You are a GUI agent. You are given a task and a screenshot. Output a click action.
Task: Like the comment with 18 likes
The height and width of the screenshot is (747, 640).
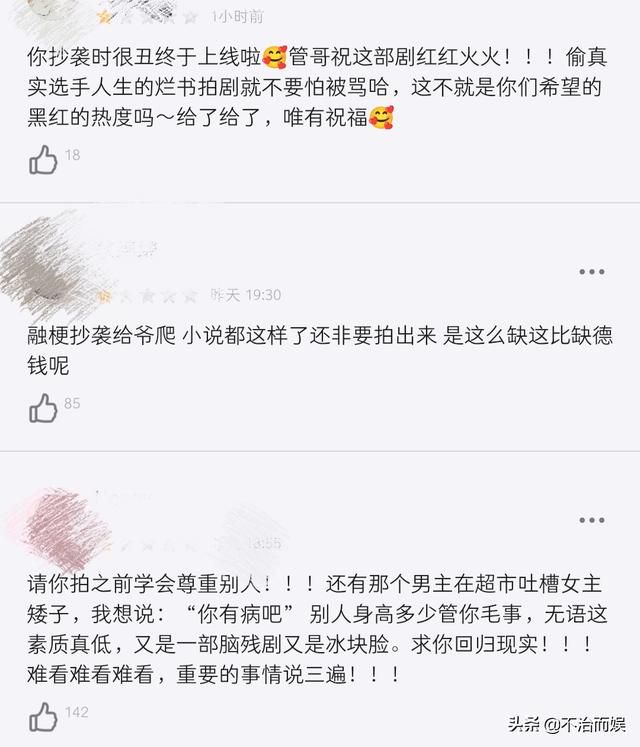click(43, 159)
